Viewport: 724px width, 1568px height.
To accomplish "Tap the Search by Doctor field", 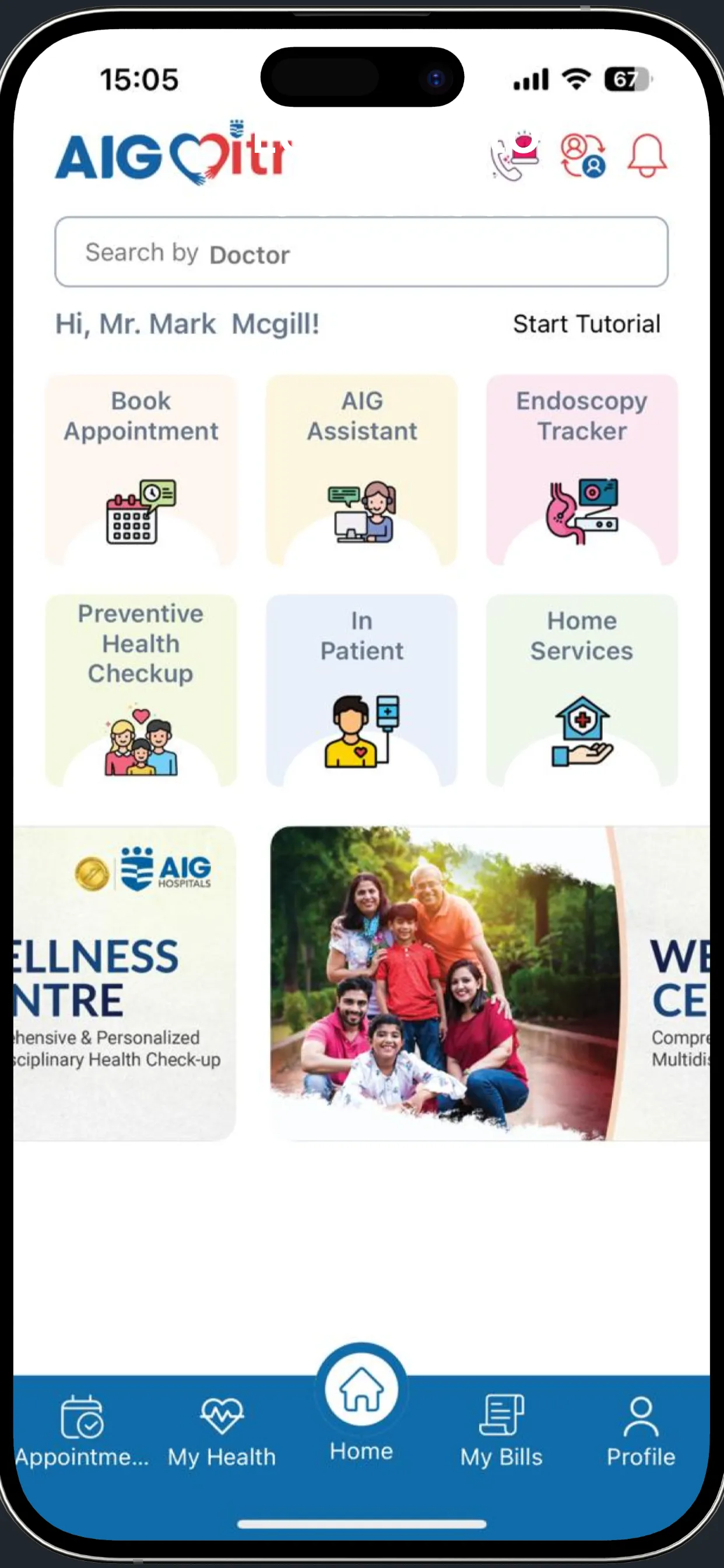I will tap(361, 252).
